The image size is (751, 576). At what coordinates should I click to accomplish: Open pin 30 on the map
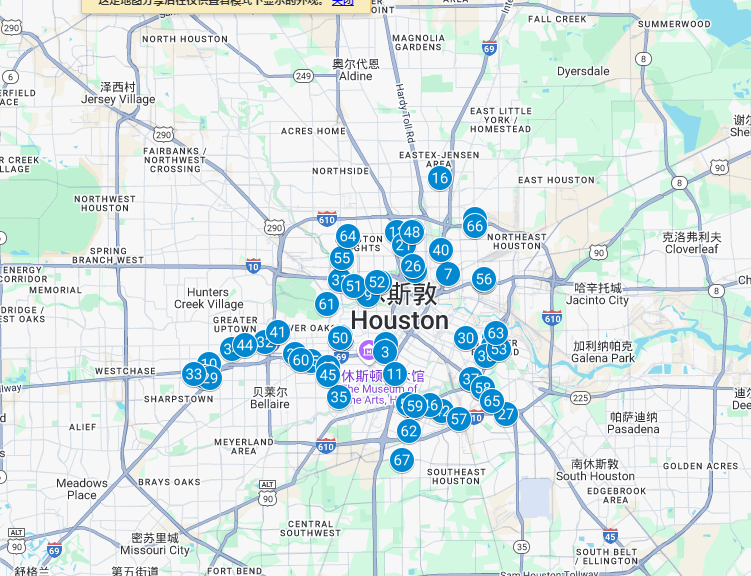(466, 338)
